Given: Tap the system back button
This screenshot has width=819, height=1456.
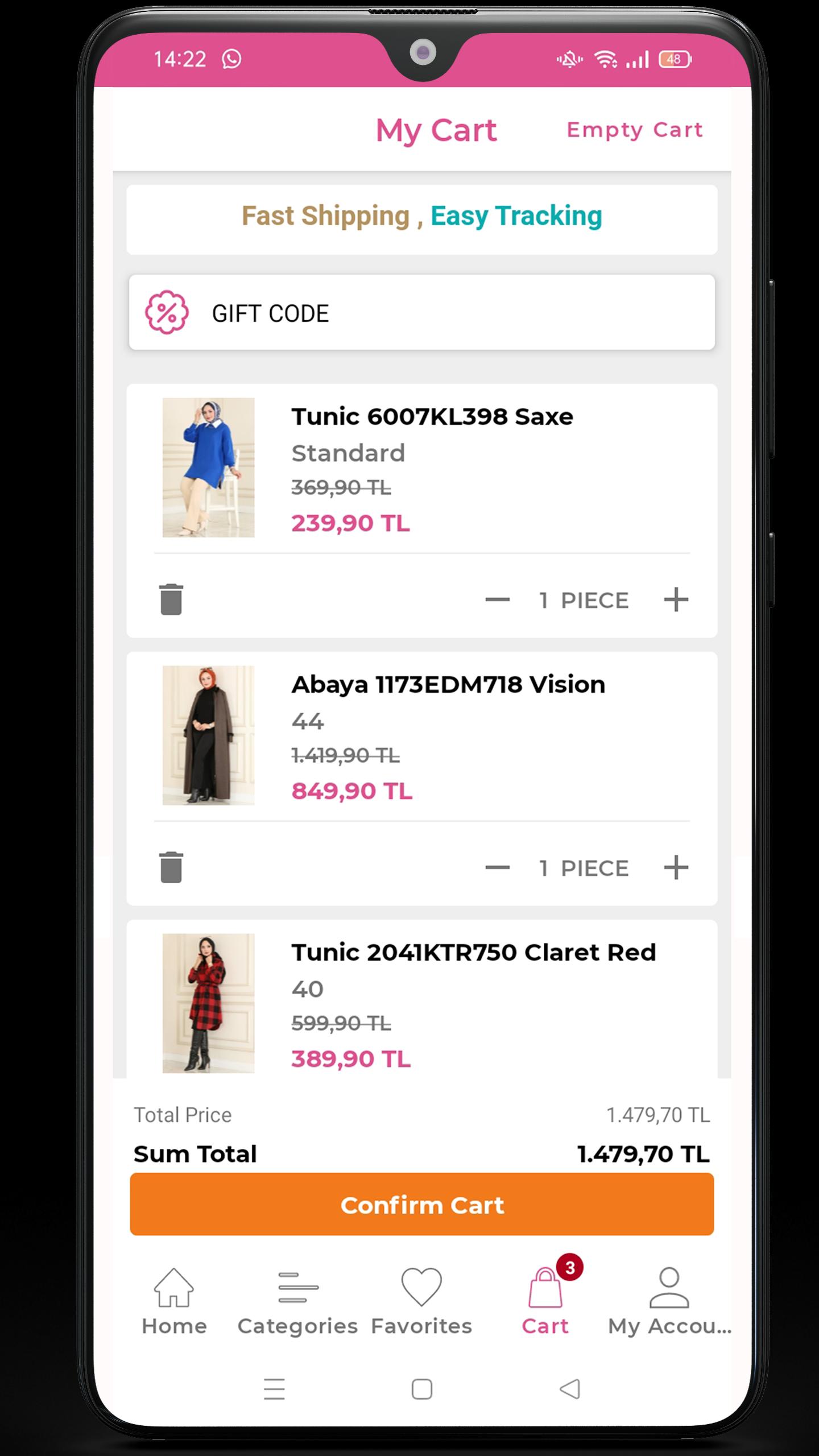Looking at the screenshot, I should pos(570,1389).
